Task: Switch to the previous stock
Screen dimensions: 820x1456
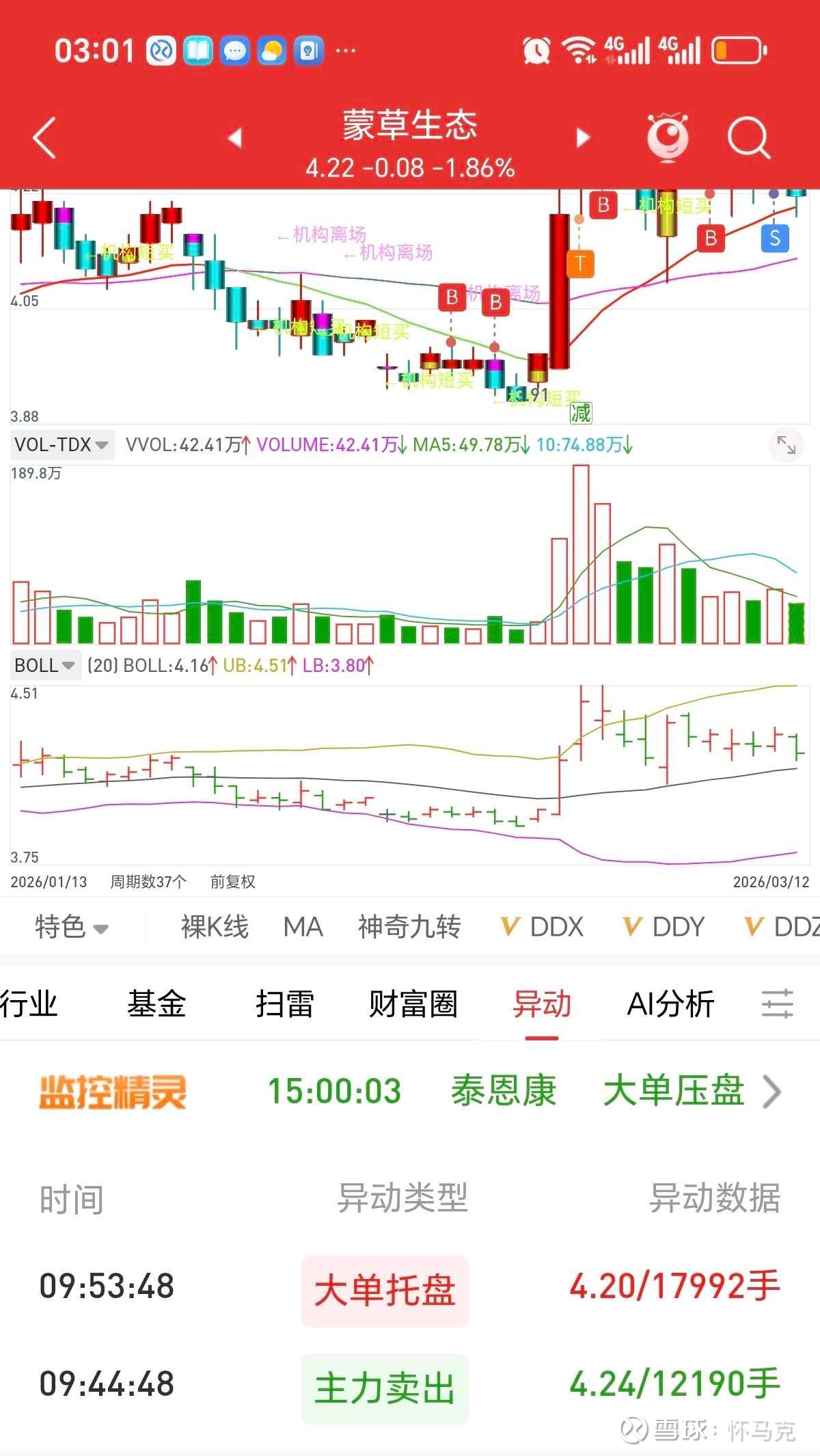Action: pos(235,138)
